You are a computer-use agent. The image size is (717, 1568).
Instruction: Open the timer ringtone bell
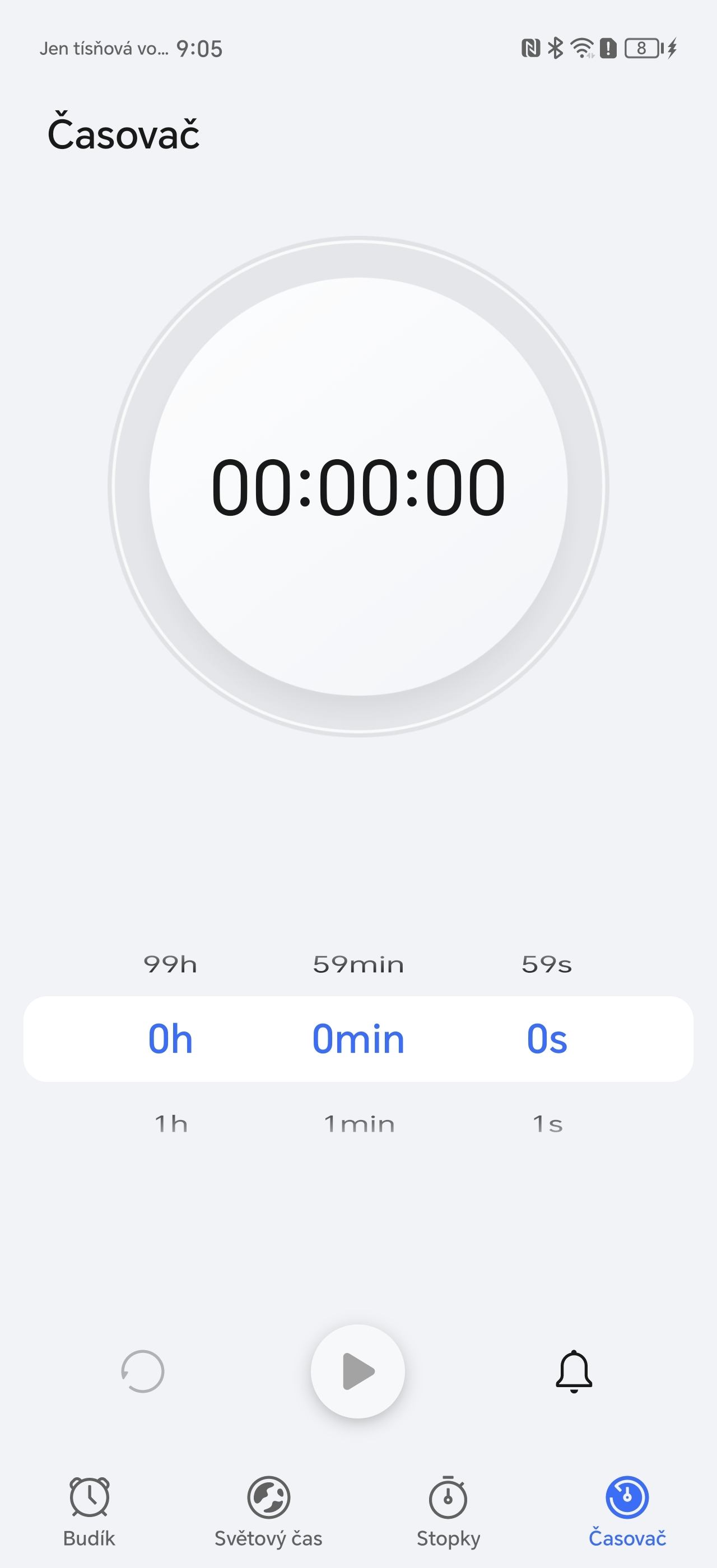tap(574, 1371)
